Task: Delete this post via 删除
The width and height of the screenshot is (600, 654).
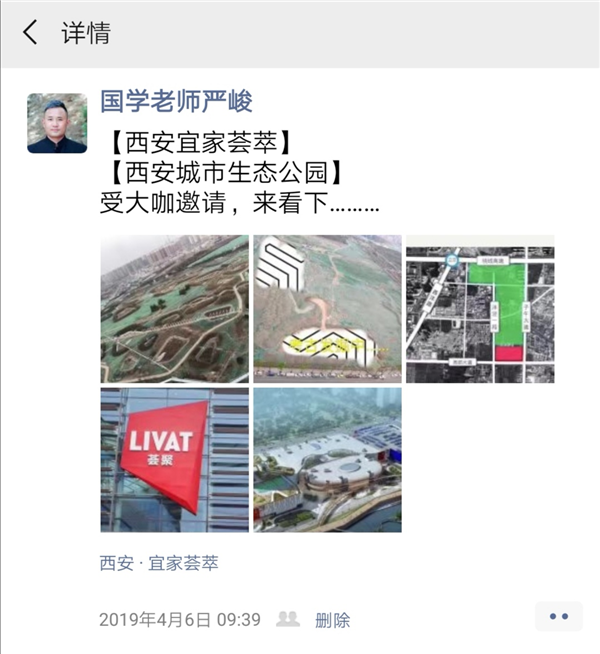Action: pyautogui.click(x=332, y=620)
